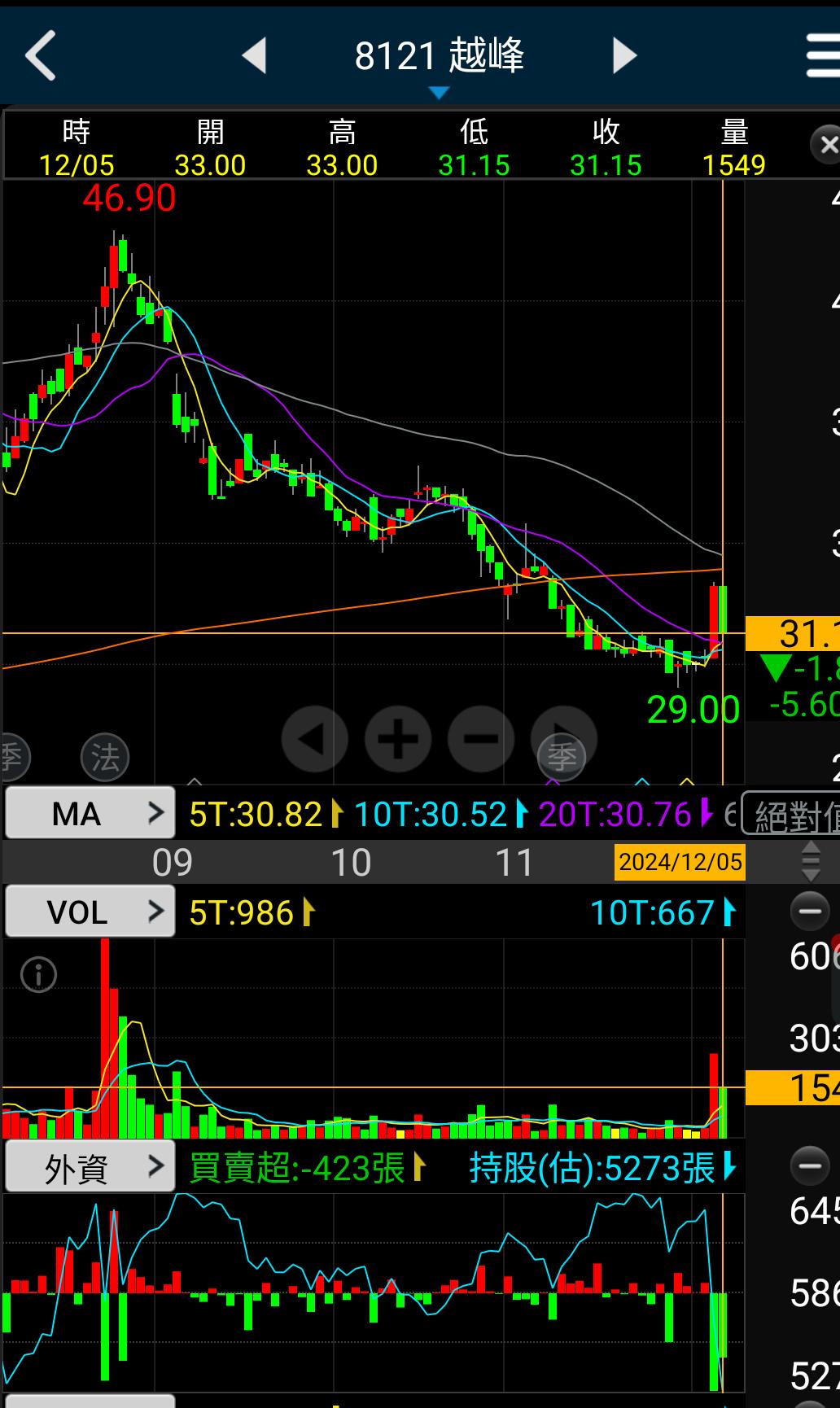Collapse the 外資 panel with the minus button
Image resolution: width=840 pixels, height=1408 pixels.
(809, 1165)
